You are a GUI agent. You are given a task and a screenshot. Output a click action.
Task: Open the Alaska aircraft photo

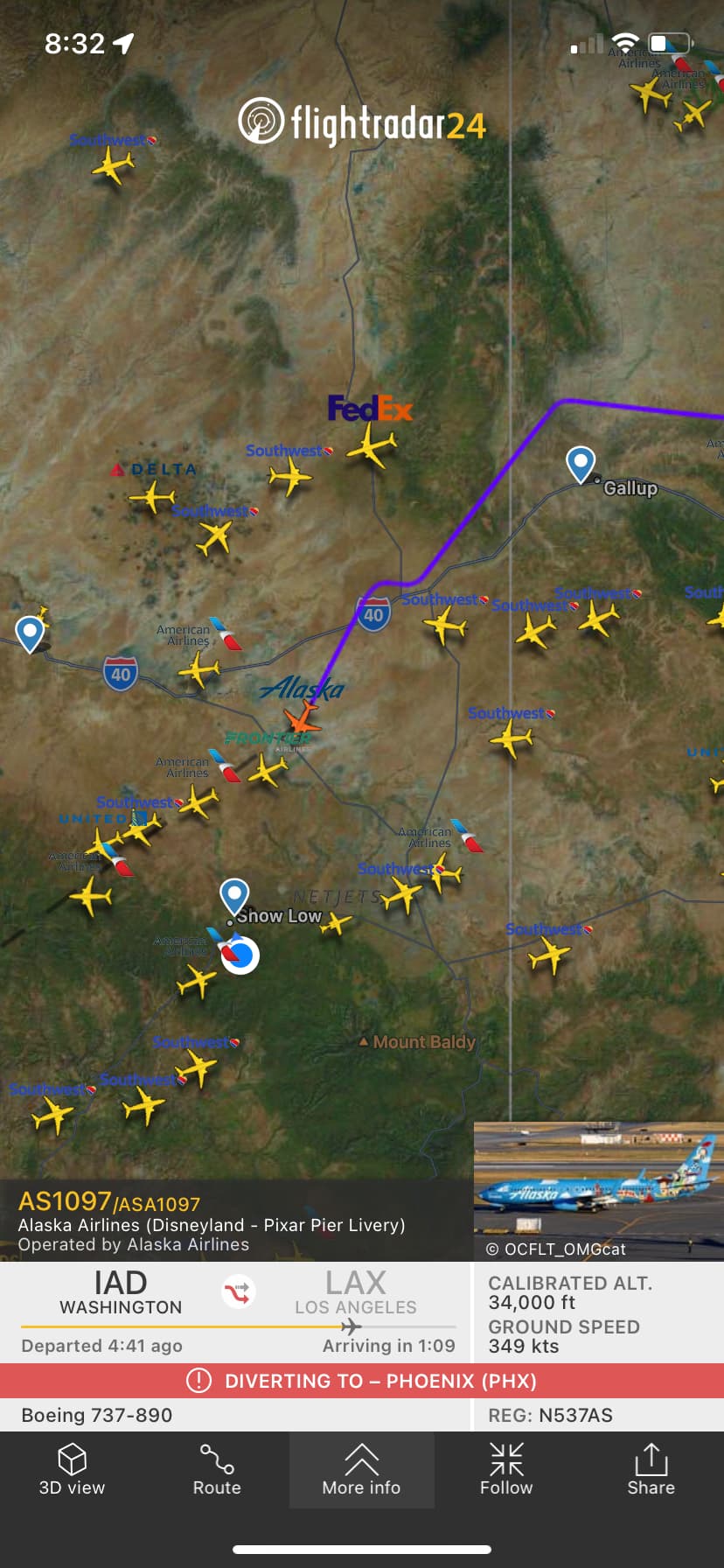(598, 1190)
